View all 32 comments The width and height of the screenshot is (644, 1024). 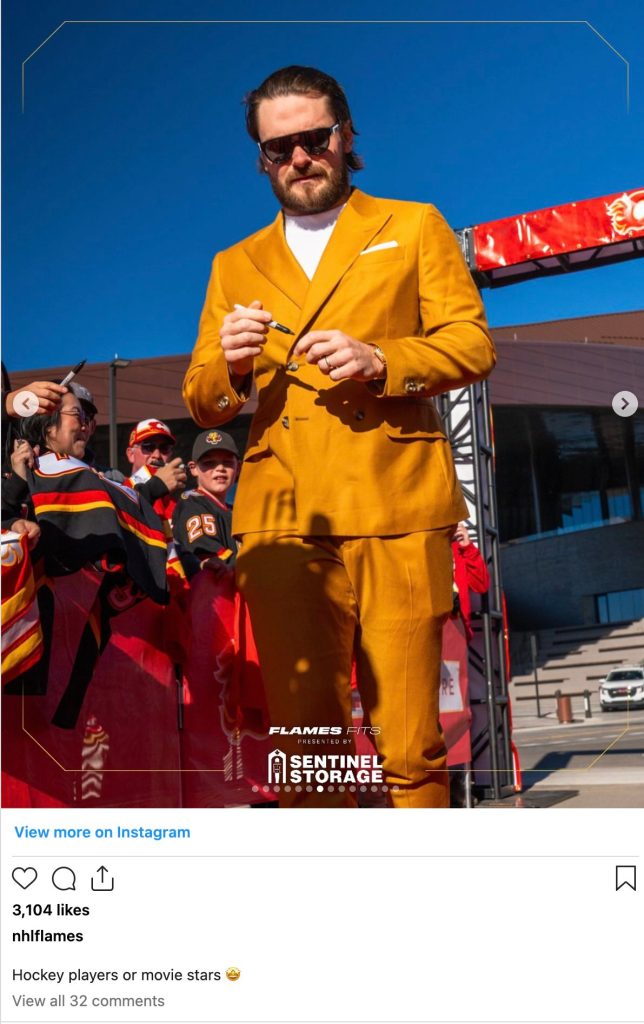[88, 1001]
